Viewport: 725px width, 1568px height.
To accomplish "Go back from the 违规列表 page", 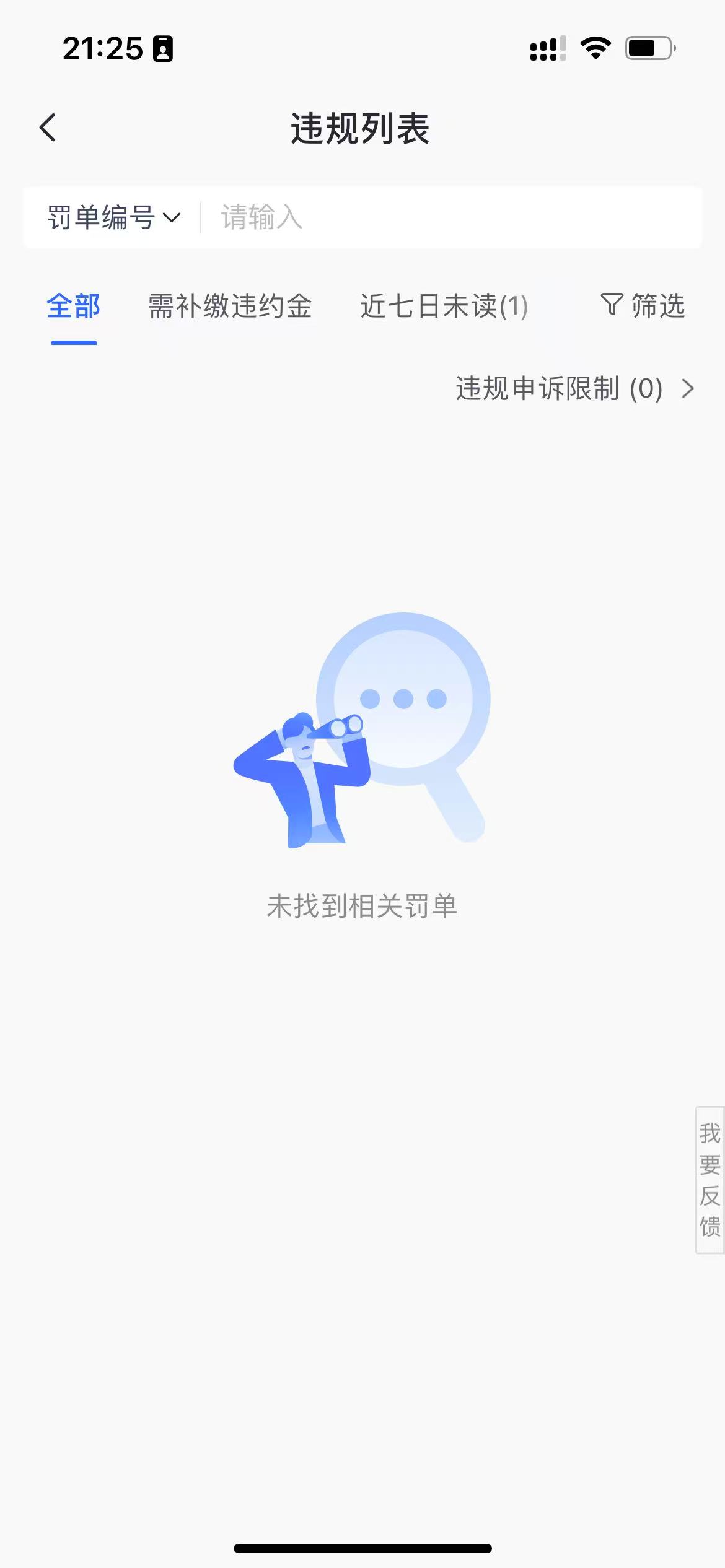I will pos(48,128).
